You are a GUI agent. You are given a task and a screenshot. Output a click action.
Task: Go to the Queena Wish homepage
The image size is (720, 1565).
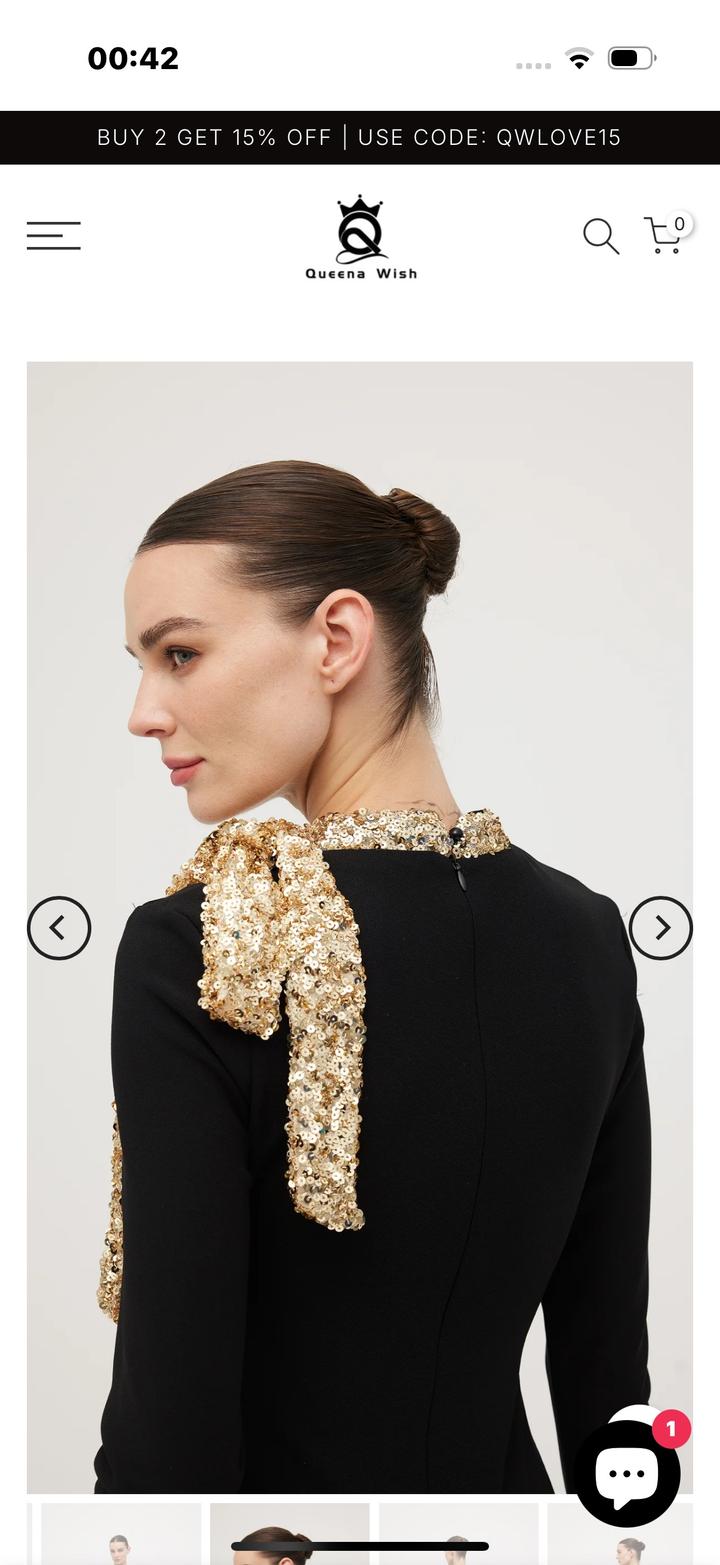[x=360, y=238]
